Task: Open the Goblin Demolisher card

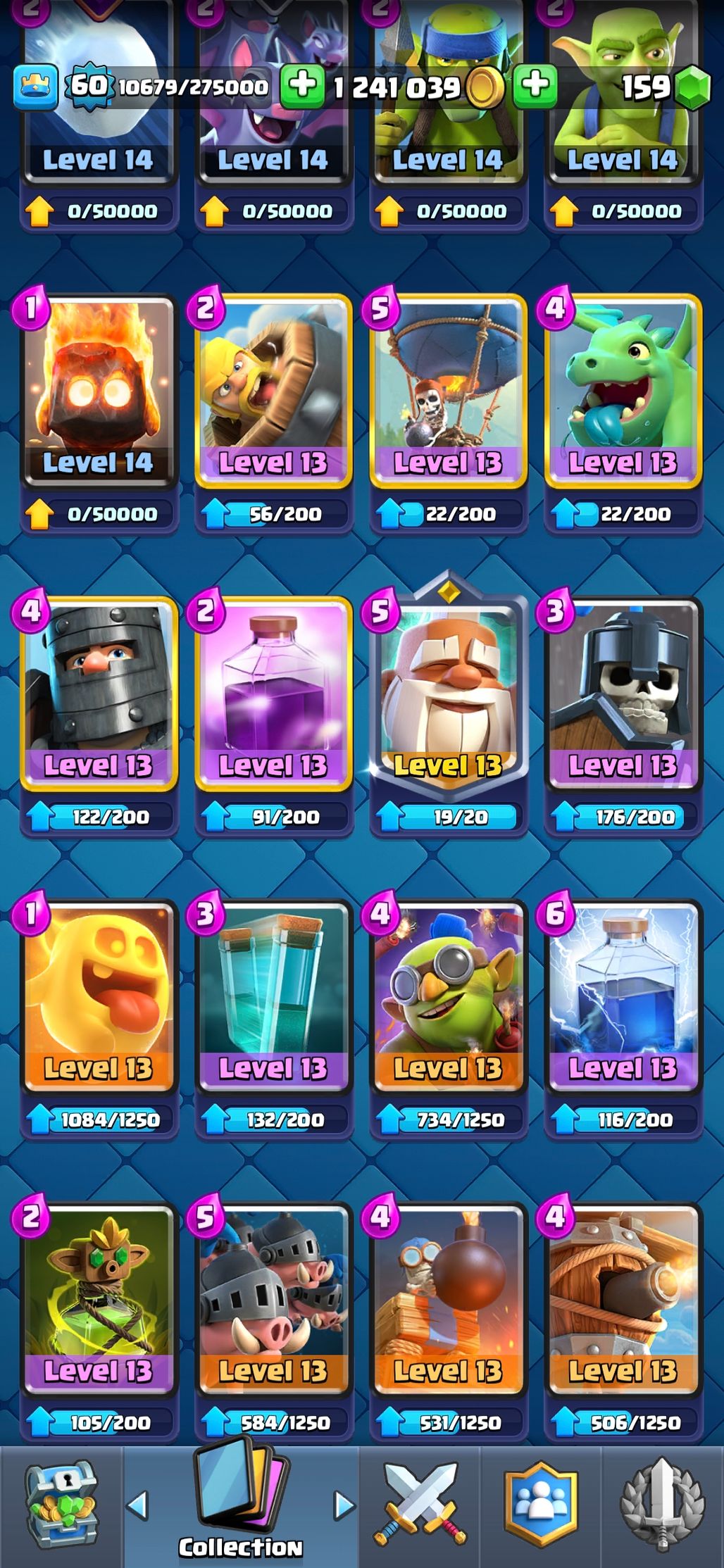Action: point(448,996)
